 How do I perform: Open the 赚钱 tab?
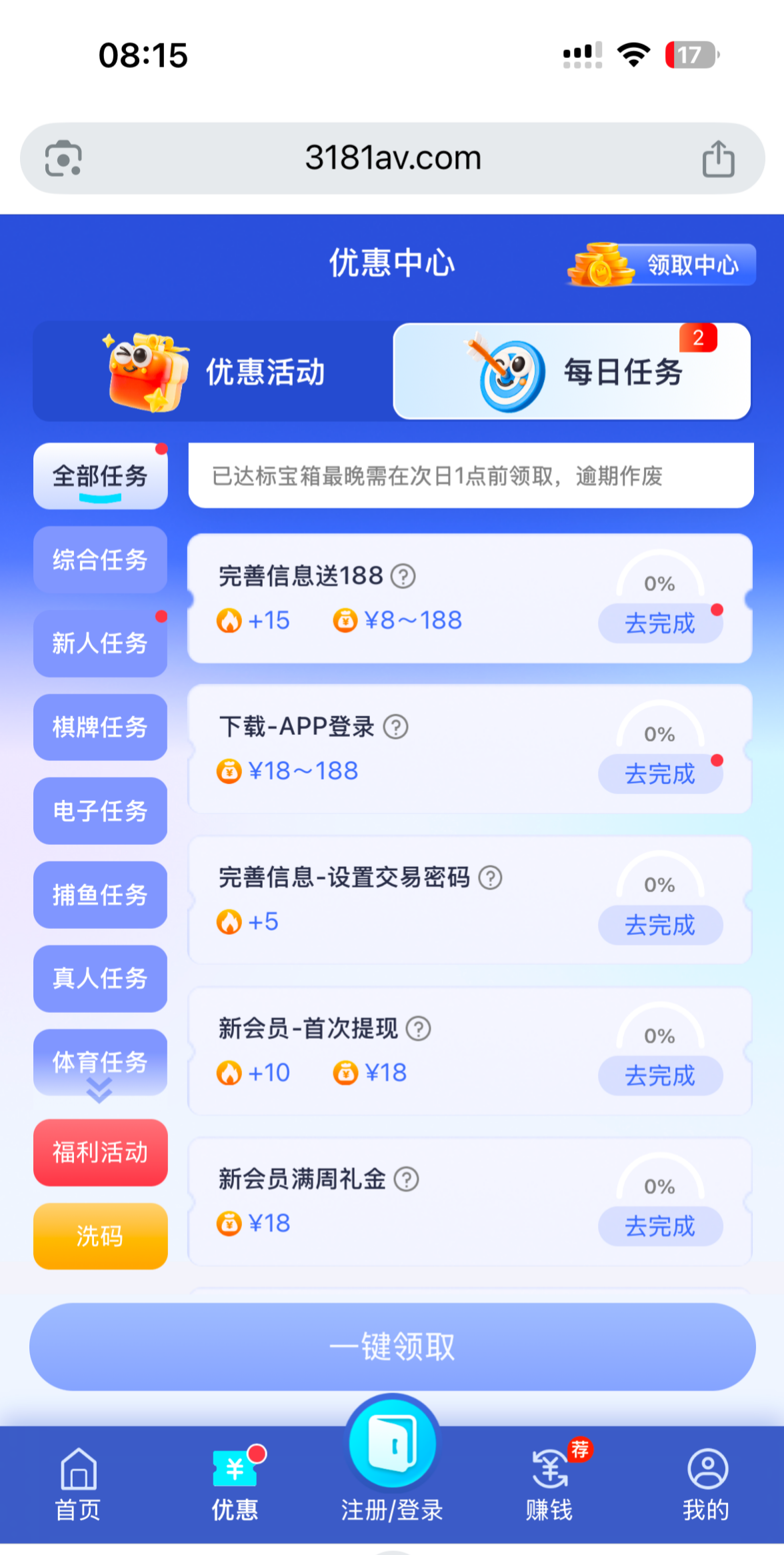(x=549, y=1484)
